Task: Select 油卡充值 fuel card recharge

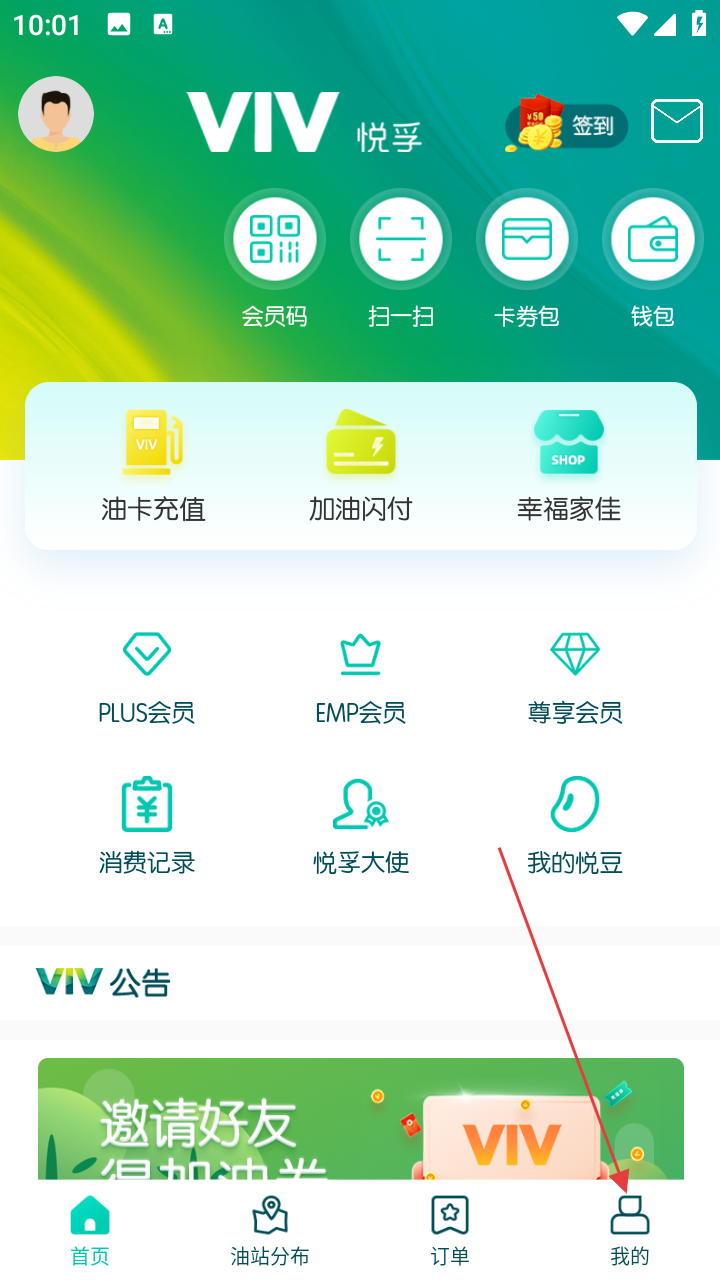Action: click(153, 466)
